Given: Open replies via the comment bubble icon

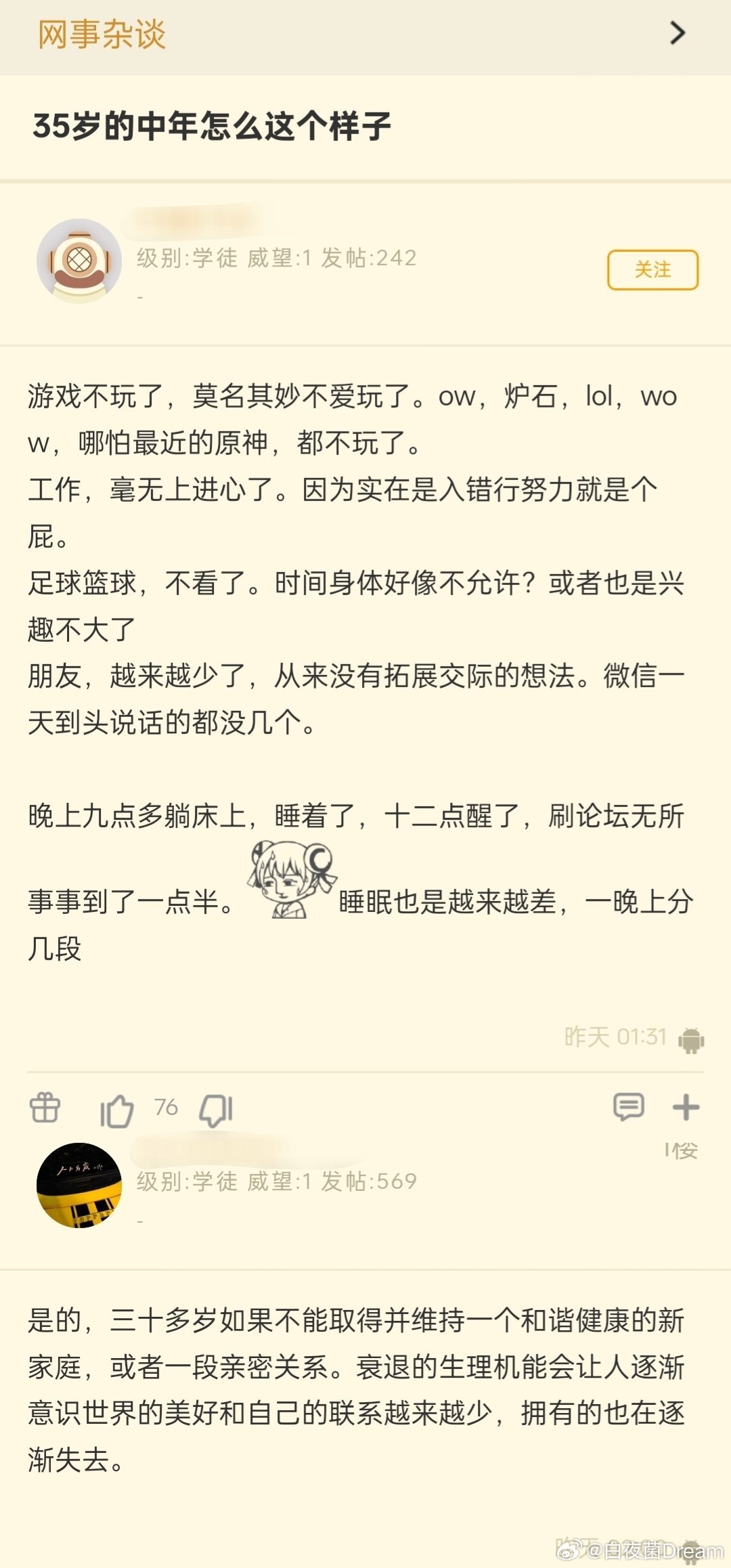Looking at the screenshot, I should (628, 1106).
